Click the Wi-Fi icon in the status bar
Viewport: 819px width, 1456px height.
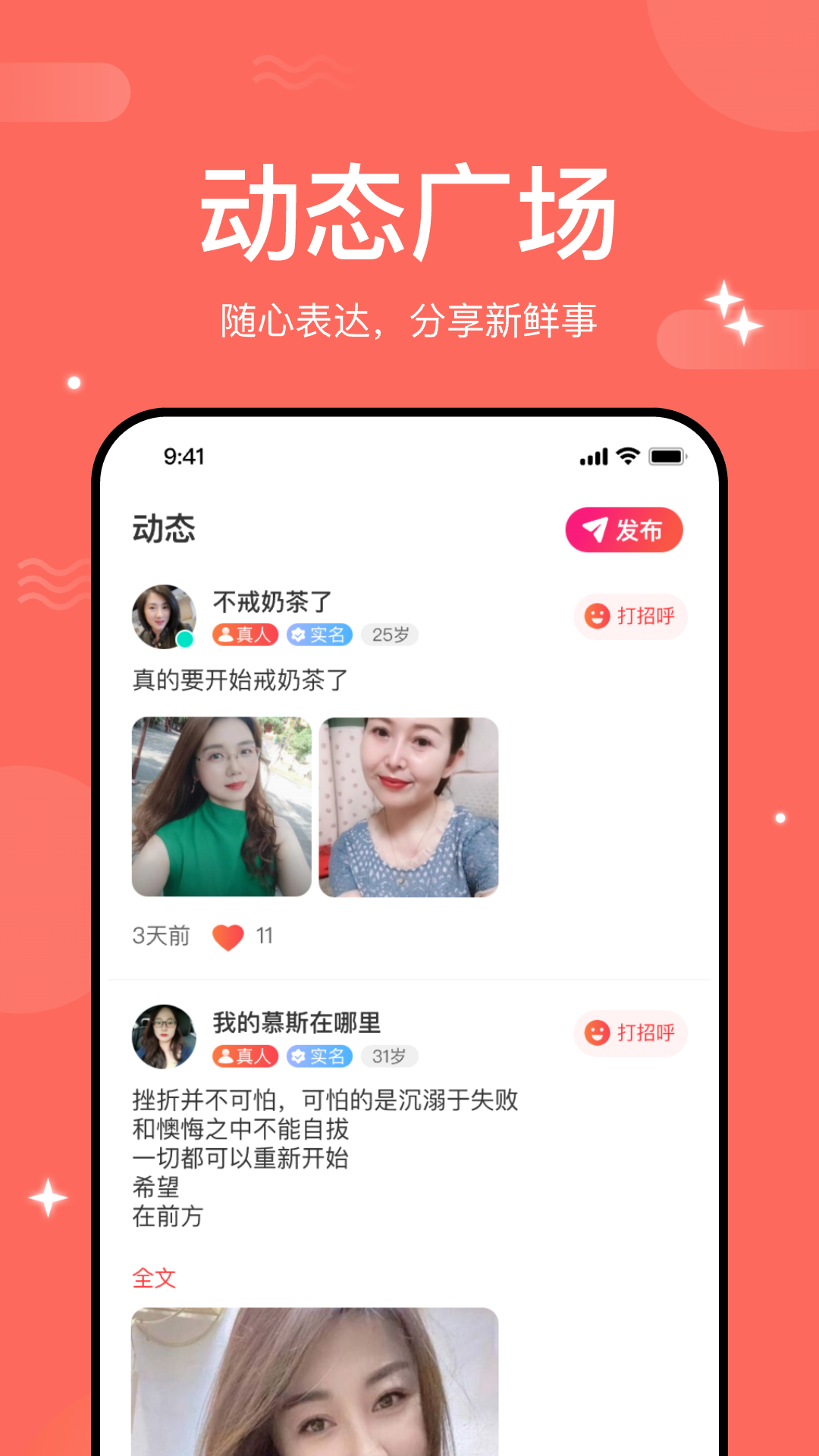tap(626, 455)
